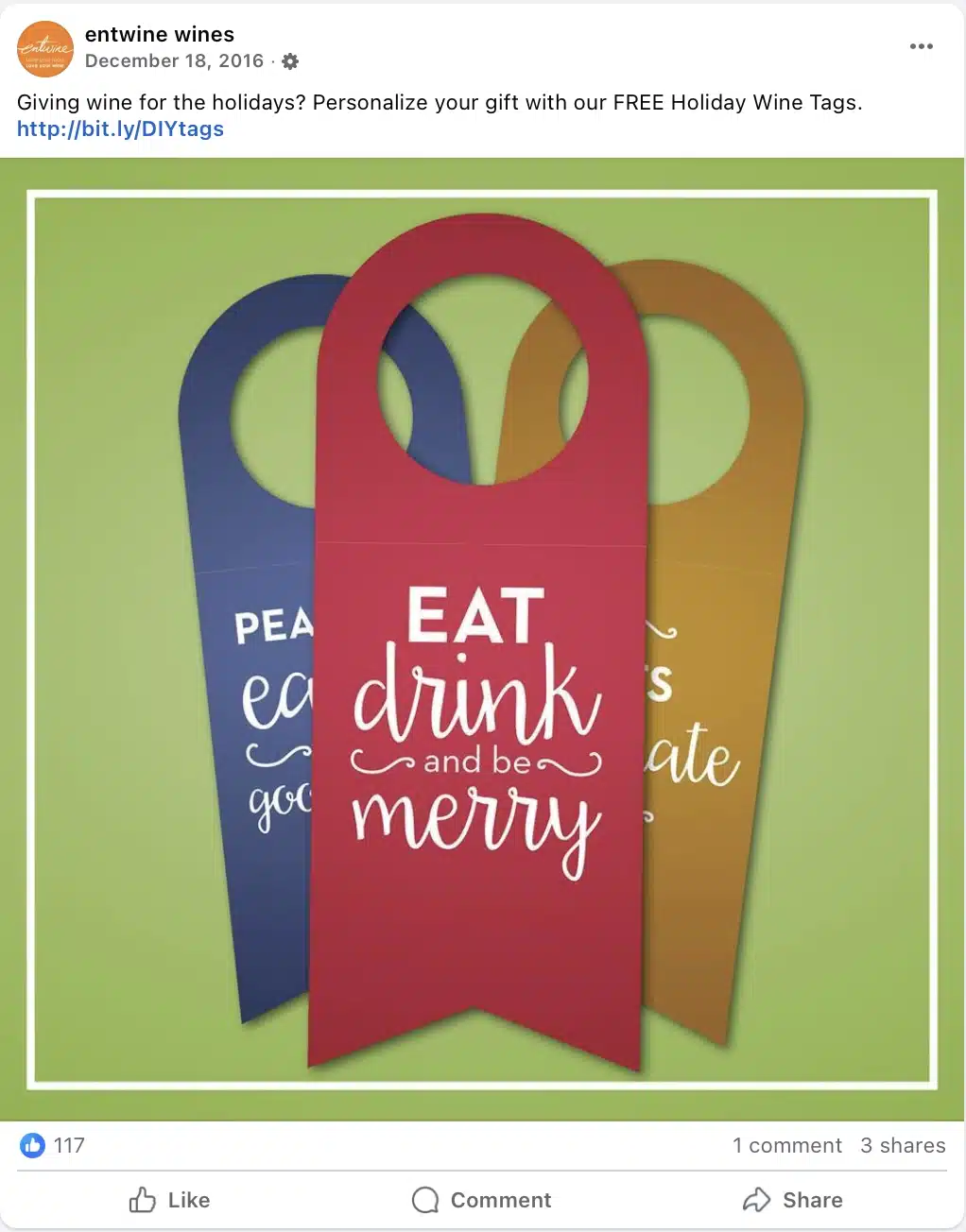966x1232 pixels.
Task: Open the post's three-dot options menu
Action: [x=921, y=46]
